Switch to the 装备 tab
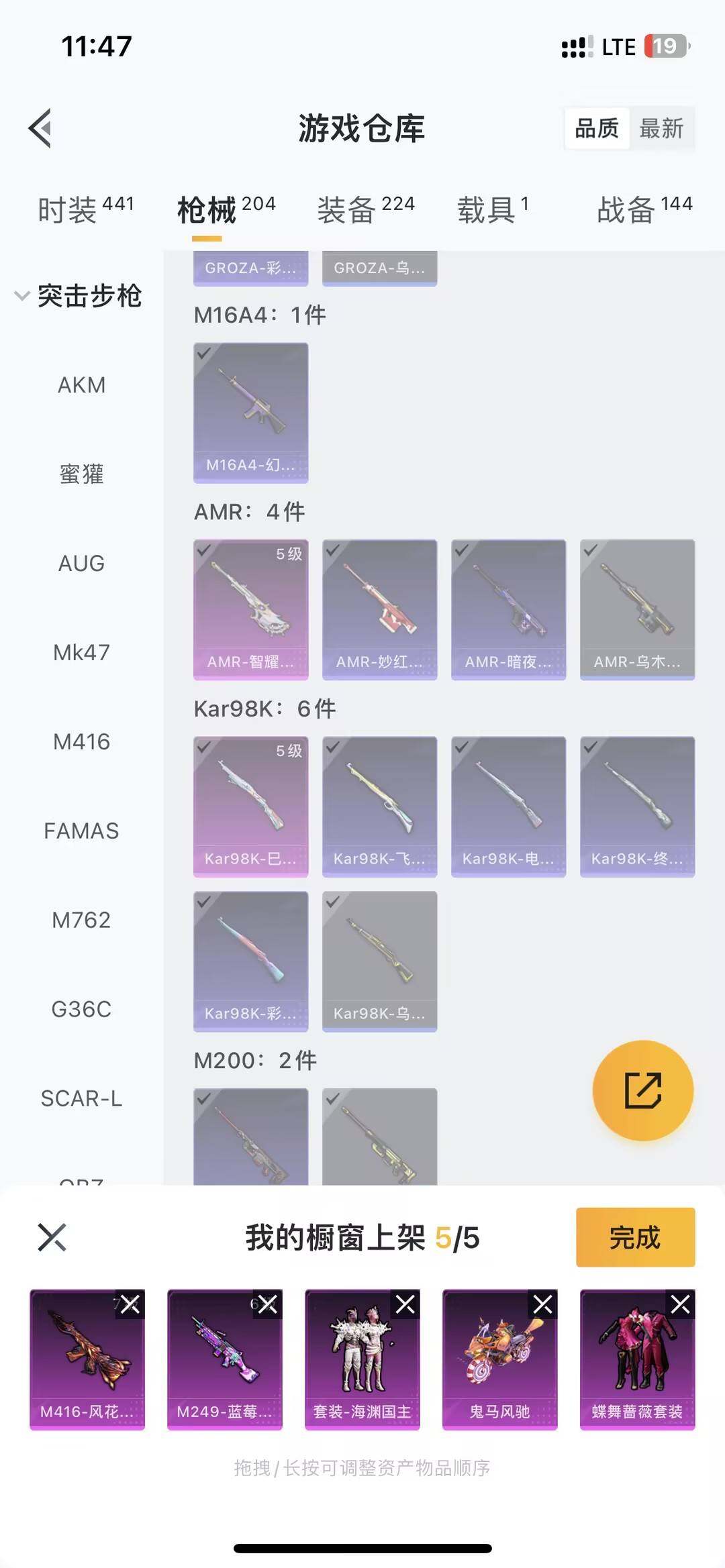The image size is (725, 1568). 346,209
